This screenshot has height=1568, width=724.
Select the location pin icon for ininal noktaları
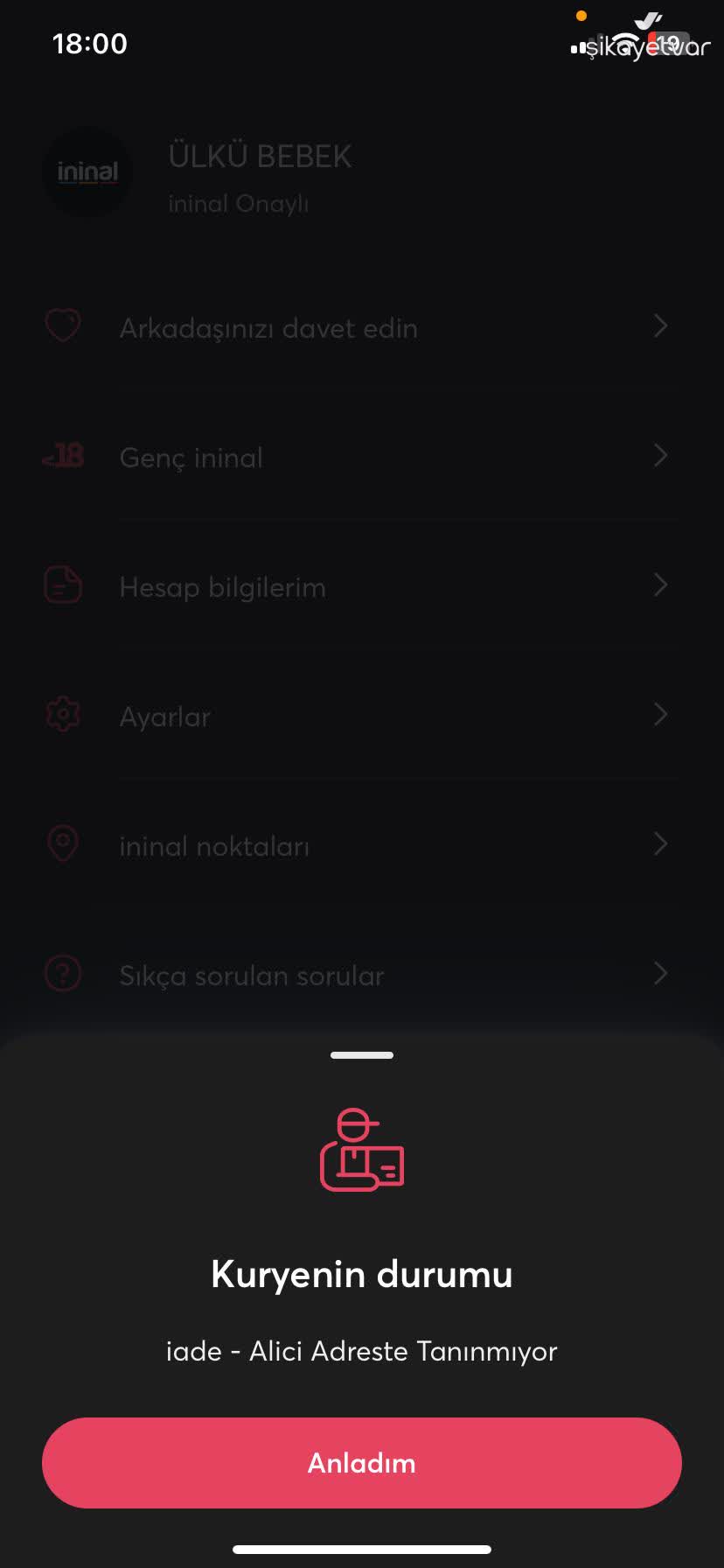(x=62, y=843)
